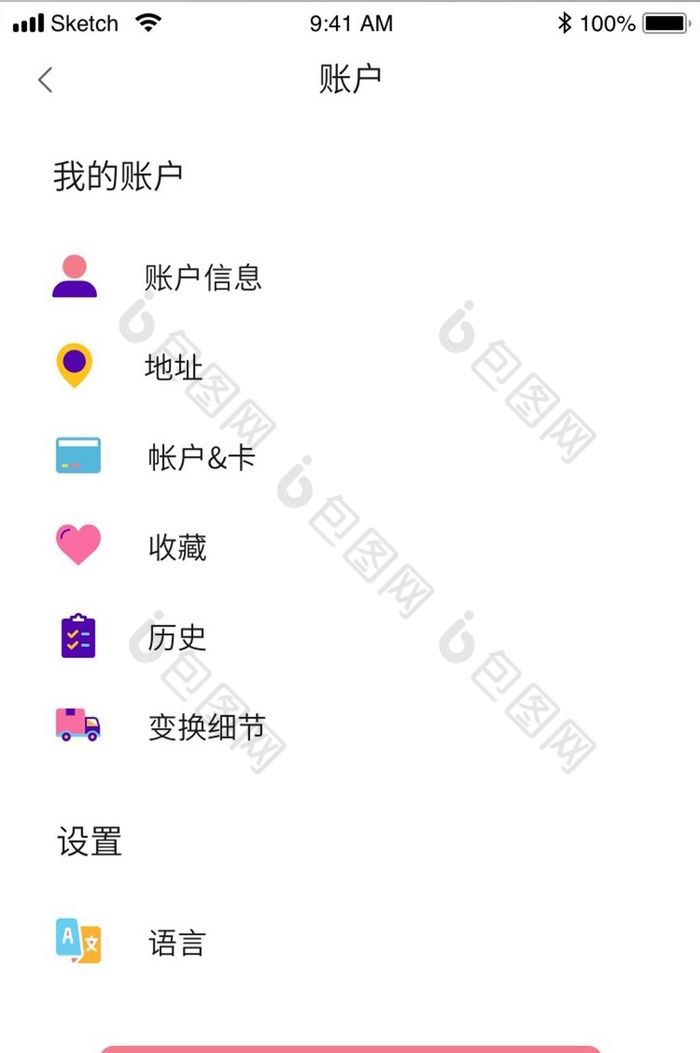Go back using the top-left arrow

click(x=45, y=80)
